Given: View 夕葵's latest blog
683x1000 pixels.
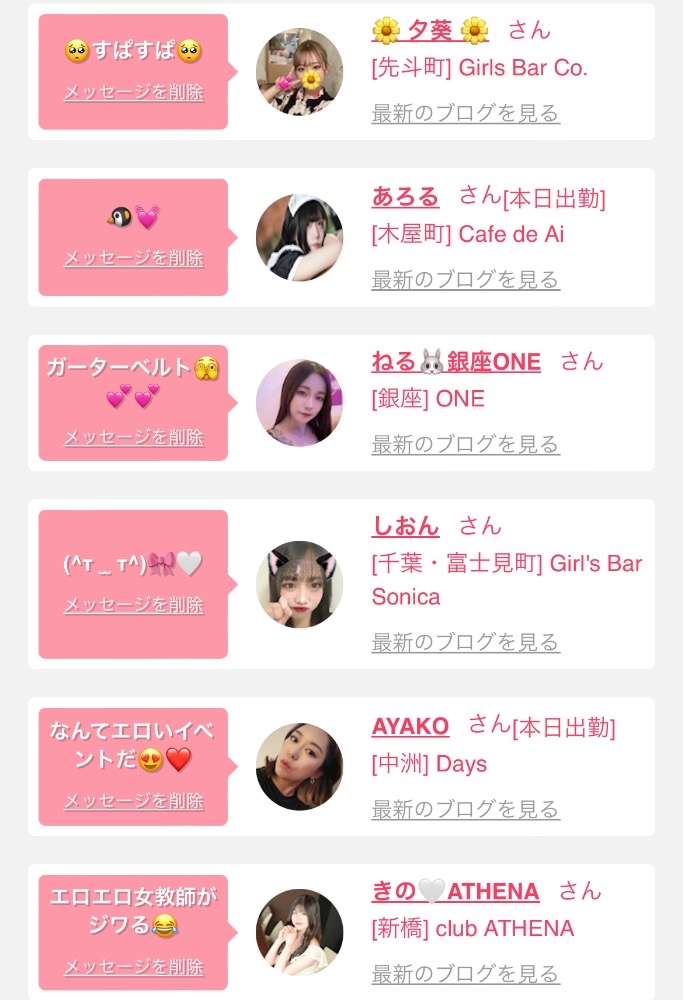Looking at the screenshot, I should point(465,113).
